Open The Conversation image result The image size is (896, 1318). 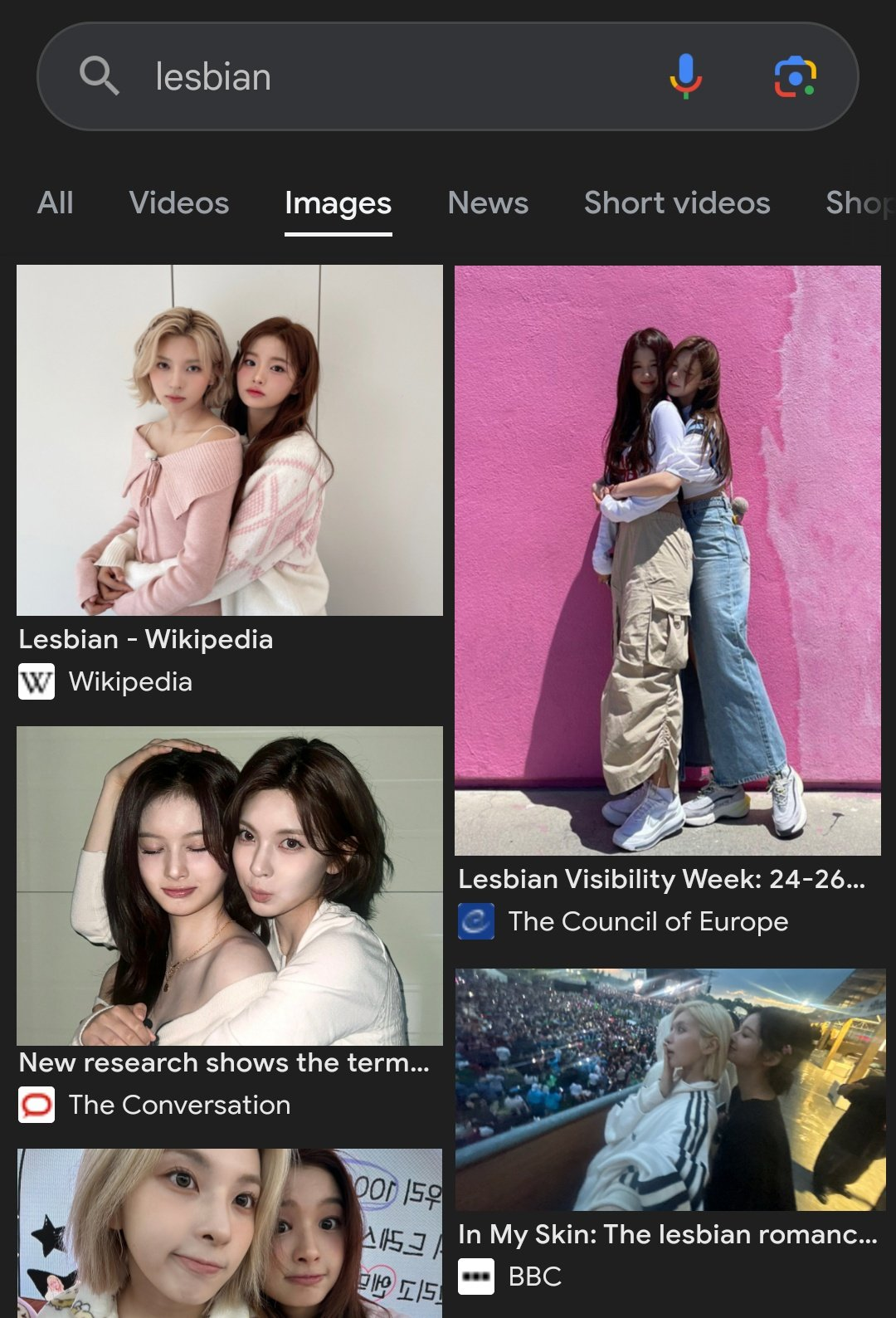(230, 886)
